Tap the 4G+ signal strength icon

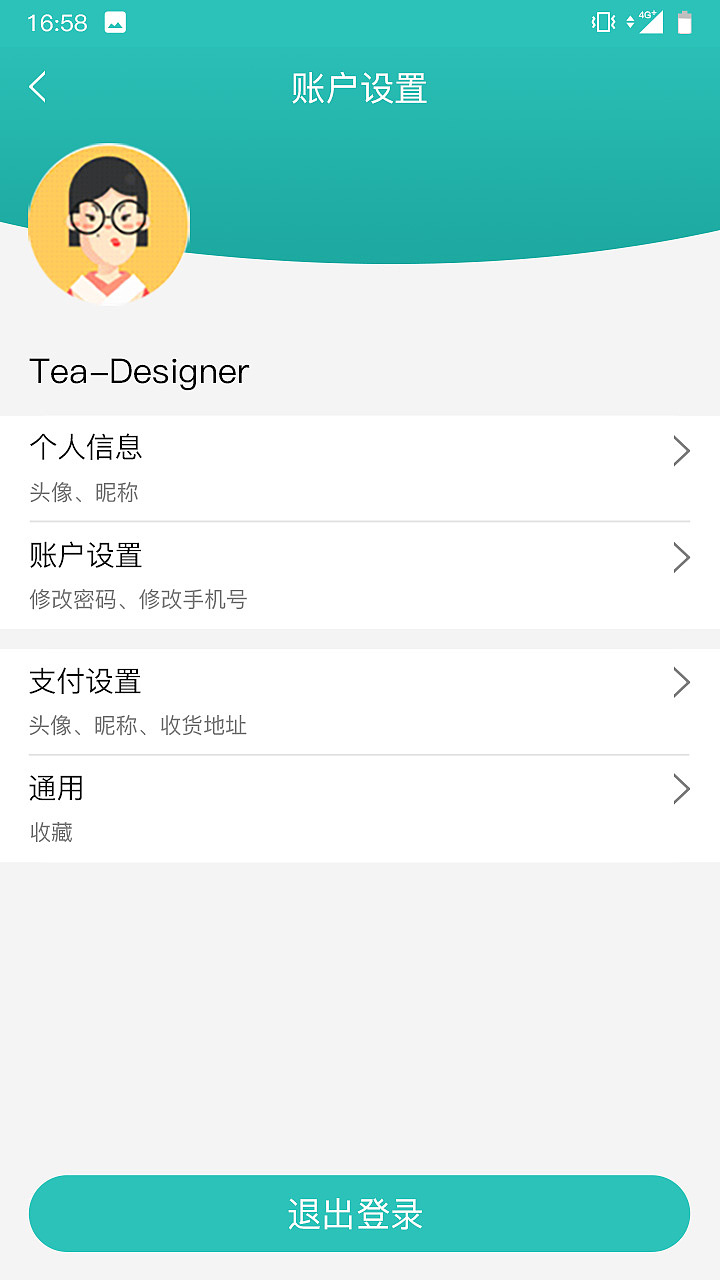(x=652, y=20)
